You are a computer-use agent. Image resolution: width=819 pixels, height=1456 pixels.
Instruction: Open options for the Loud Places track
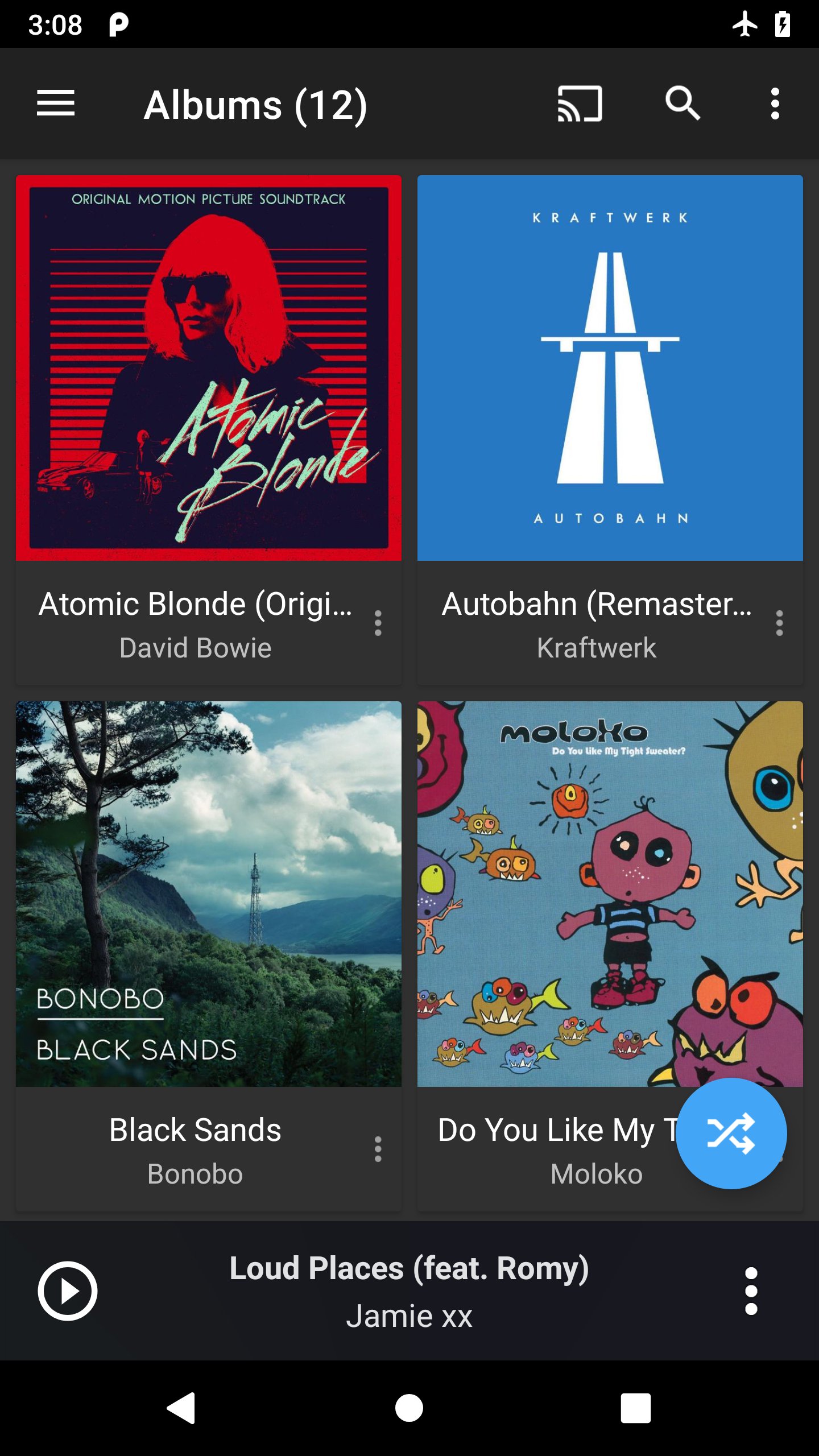[751, 1290]
